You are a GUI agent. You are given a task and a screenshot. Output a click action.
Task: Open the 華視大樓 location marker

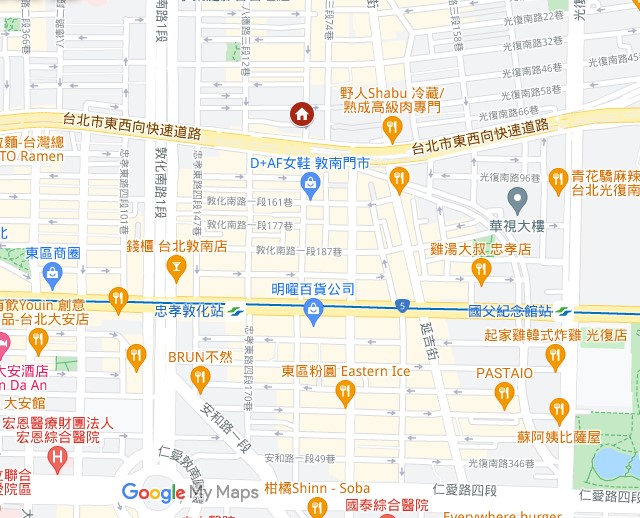(x=517, y=197)
